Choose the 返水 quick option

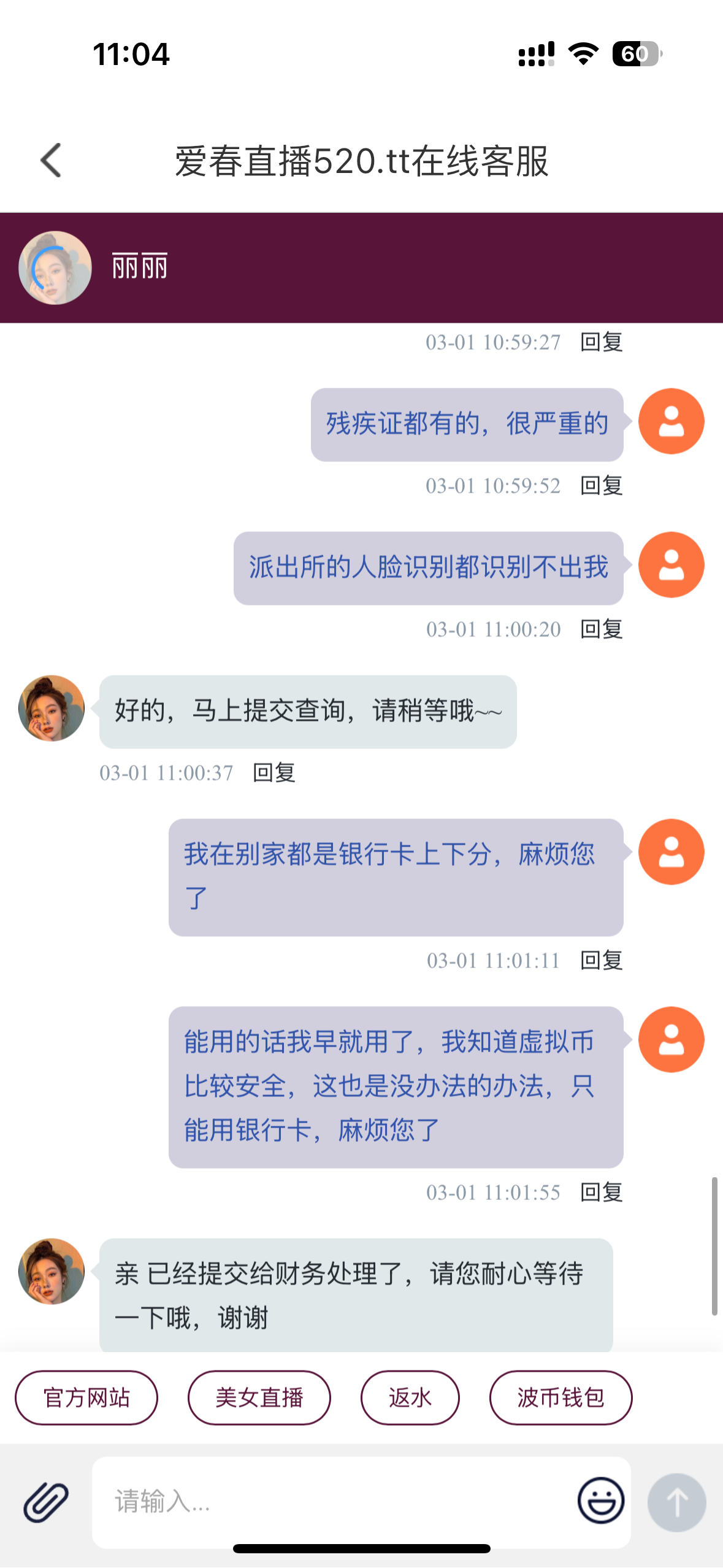click(x=410, y=1397)
